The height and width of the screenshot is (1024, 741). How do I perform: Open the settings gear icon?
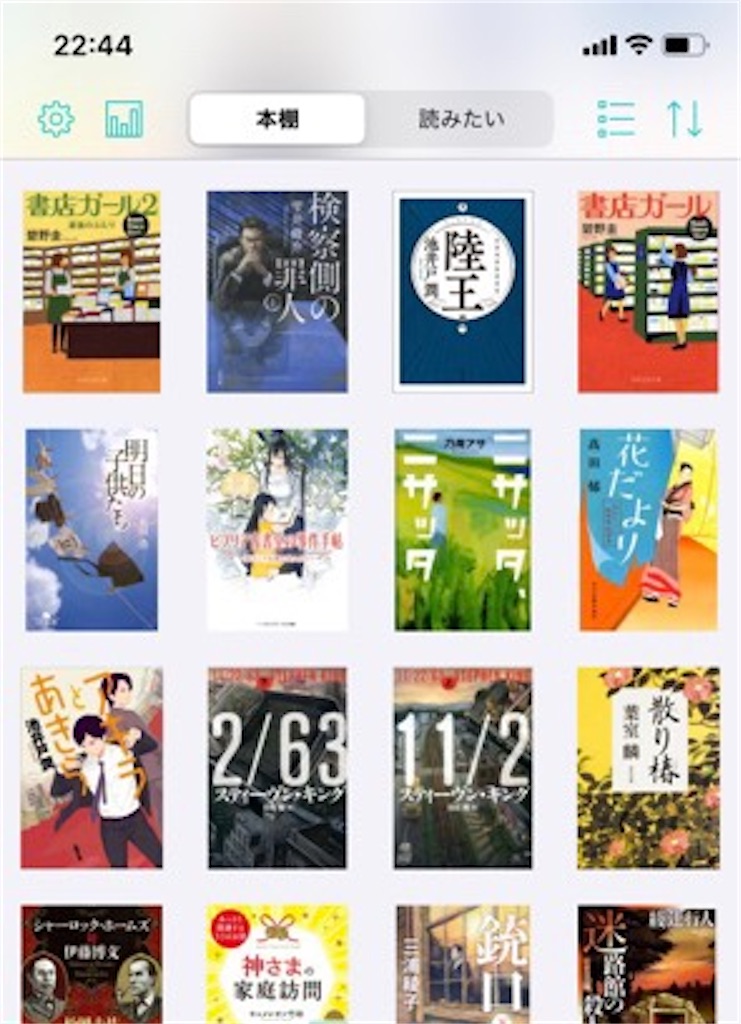click(x=56, y=119)
